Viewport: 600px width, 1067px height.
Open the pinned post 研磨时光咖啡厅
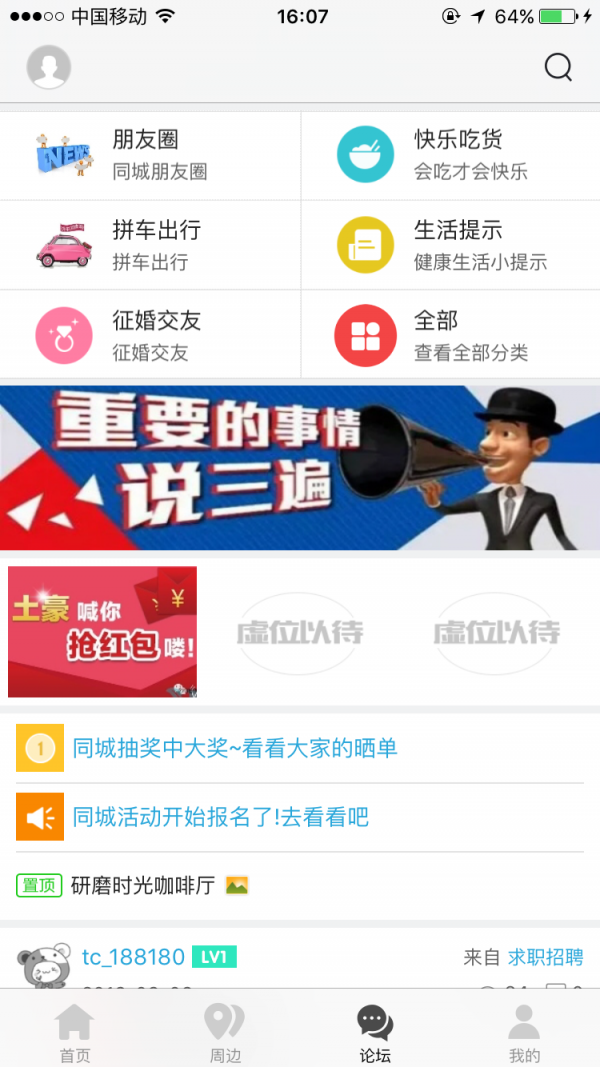[143, 885]
